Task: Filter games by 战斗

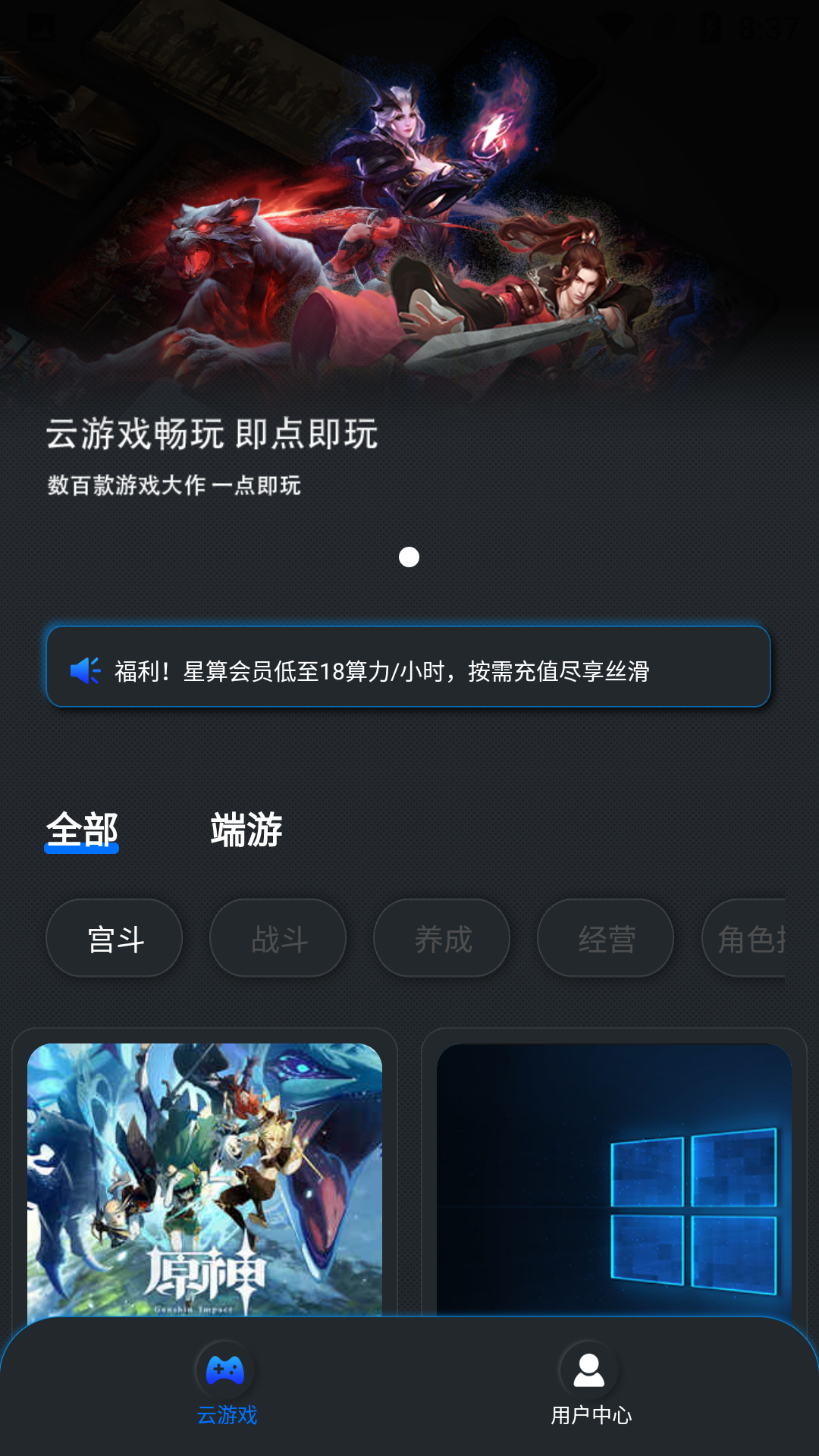Action: click(278, 939)
